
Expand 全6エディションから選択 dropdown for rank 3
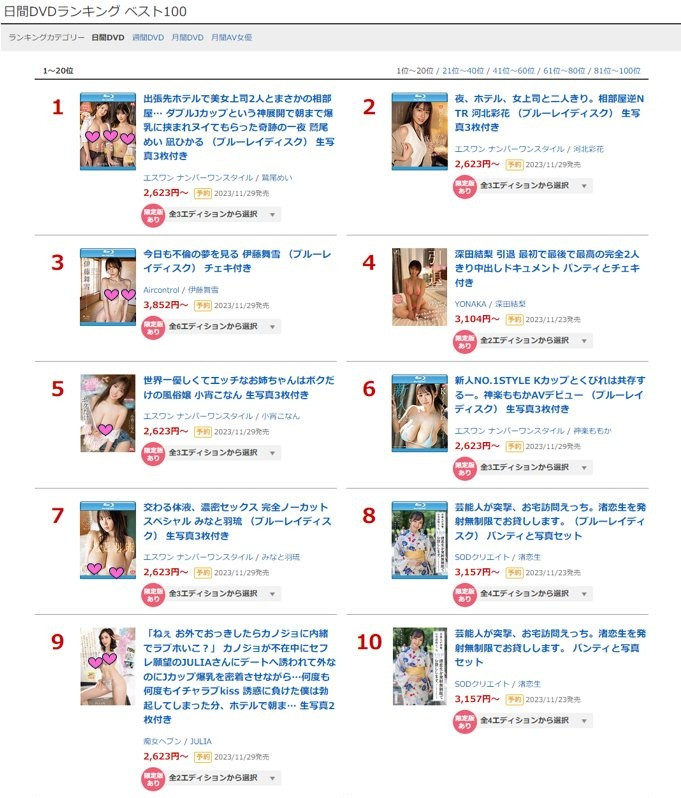(x=224, y=326)
